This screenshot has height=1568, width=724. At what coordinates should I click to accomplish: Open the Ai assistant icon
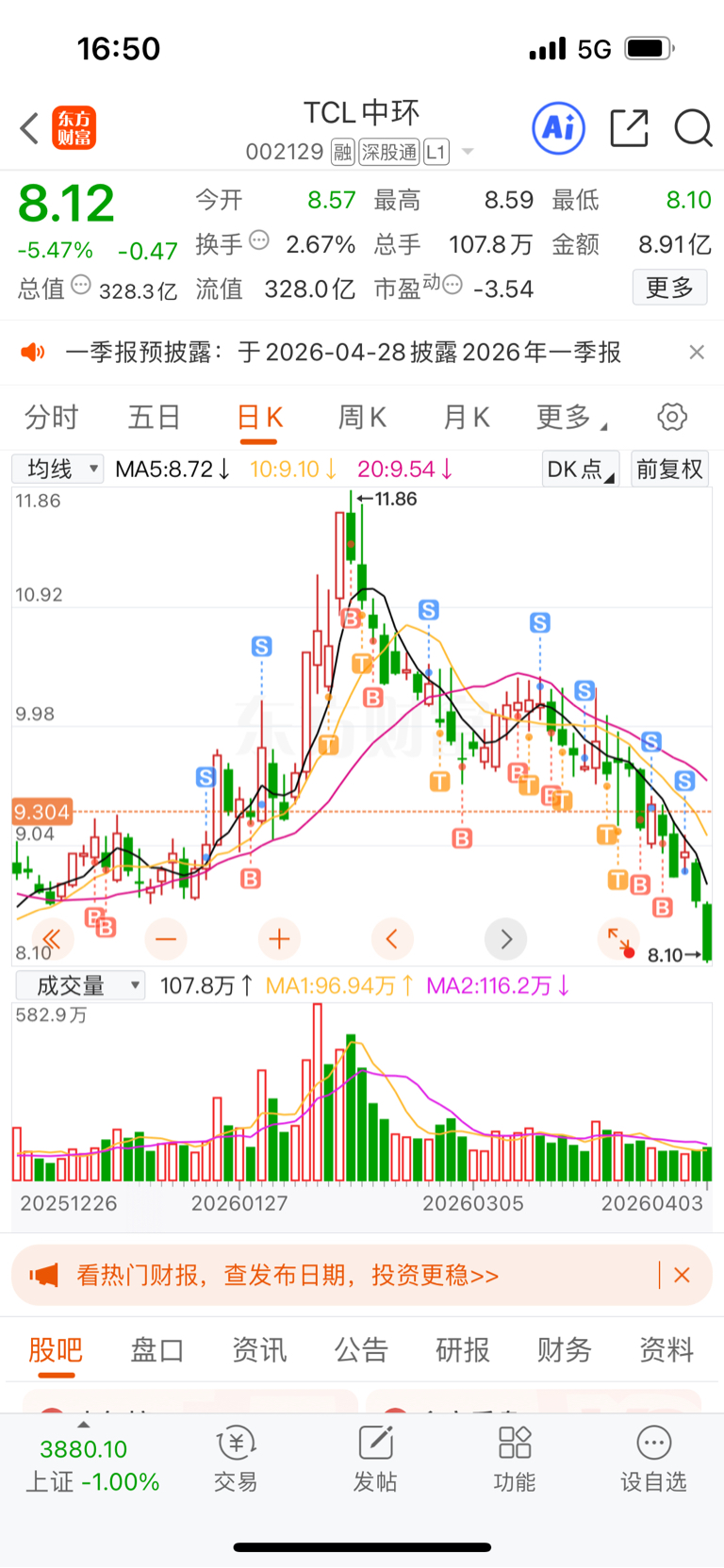click(x=559, y=127)
